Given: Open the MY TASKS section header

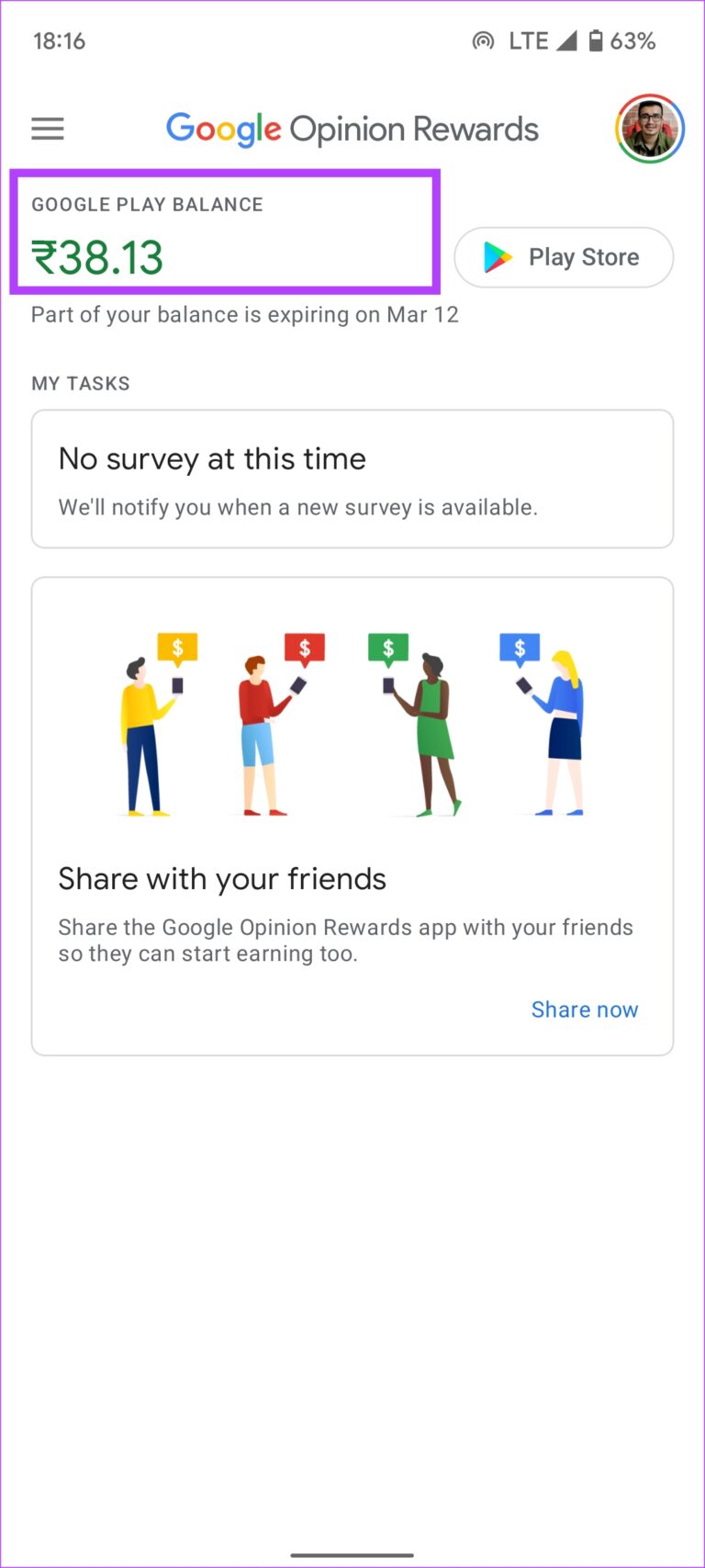Looking at the screenshot, I should point(81,383).
